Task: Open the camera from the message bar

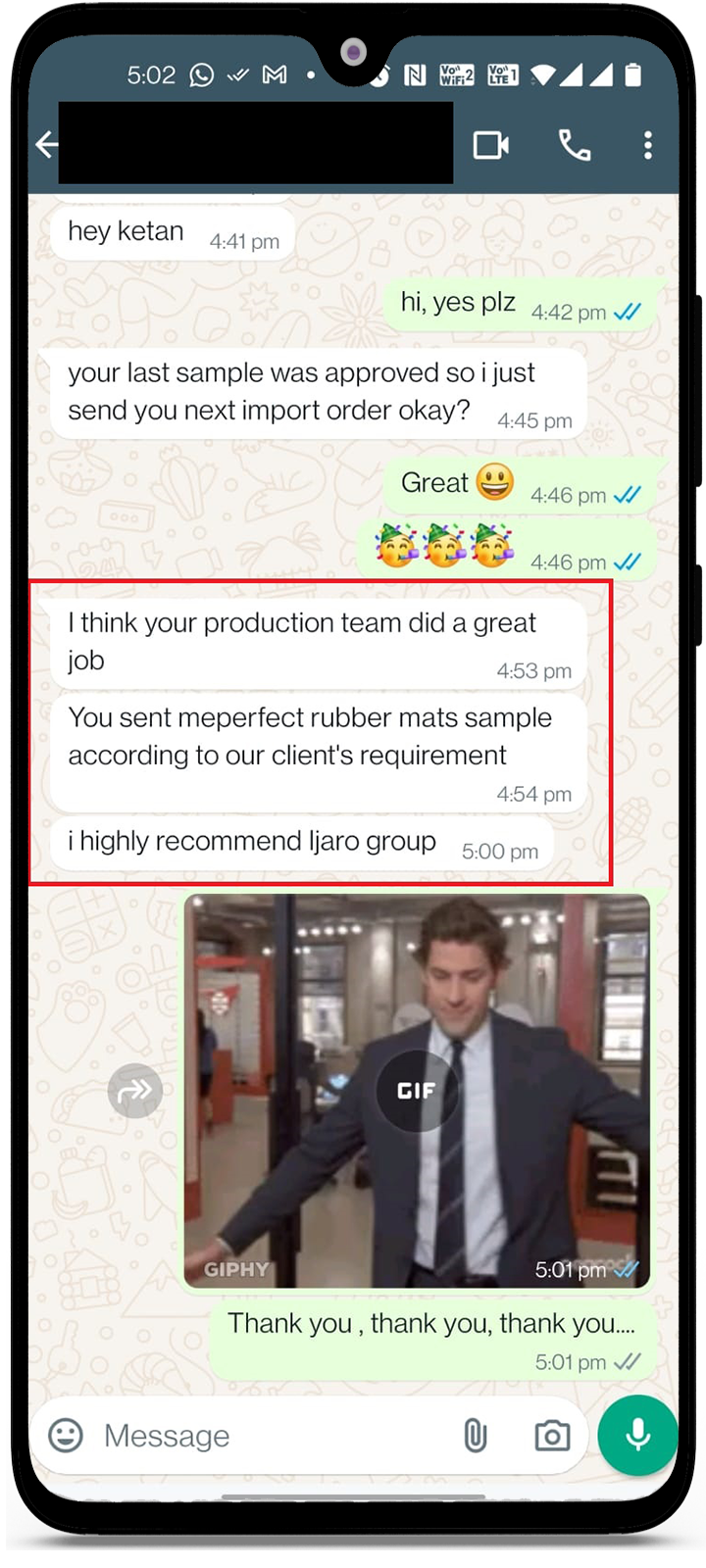Action: point(552,1436)
